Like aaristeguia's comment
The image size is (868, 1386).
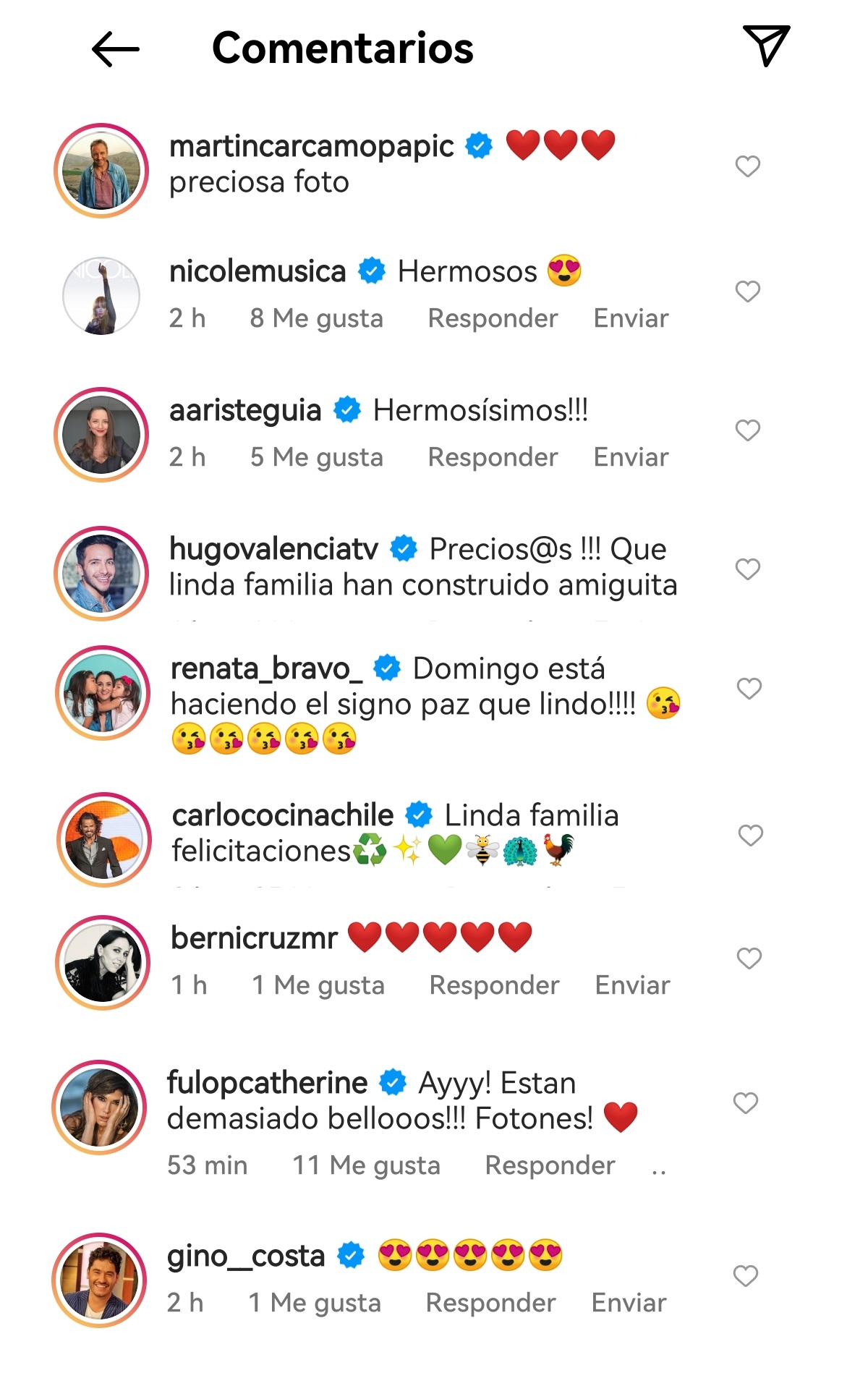tap(747, 430)
